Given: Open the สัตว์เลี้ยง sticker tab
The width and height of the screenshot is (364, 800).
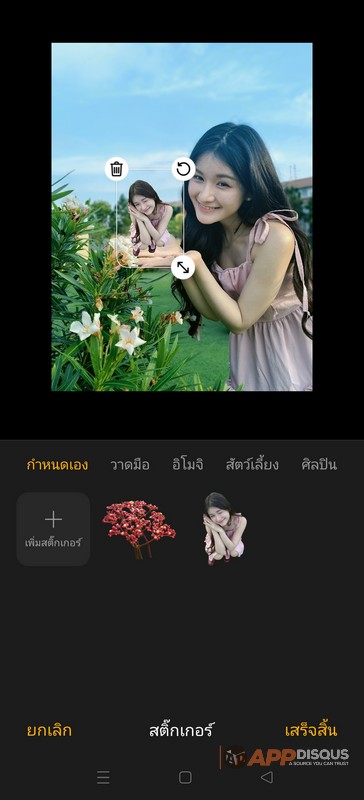Looking at the screenshot, I should pyautogui.click(x=252, y=465).
